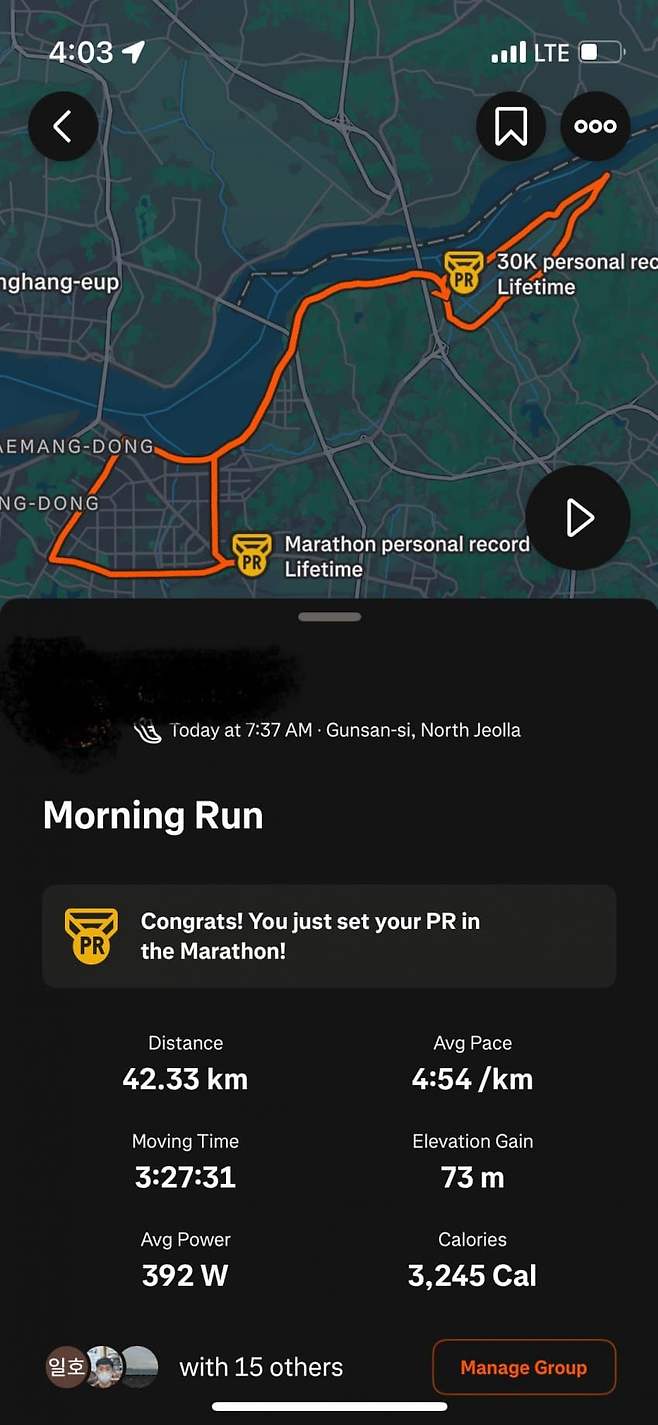The image size is (658, 1425).
Task: Go back using the arrow button
Action: tap(63, 126)
